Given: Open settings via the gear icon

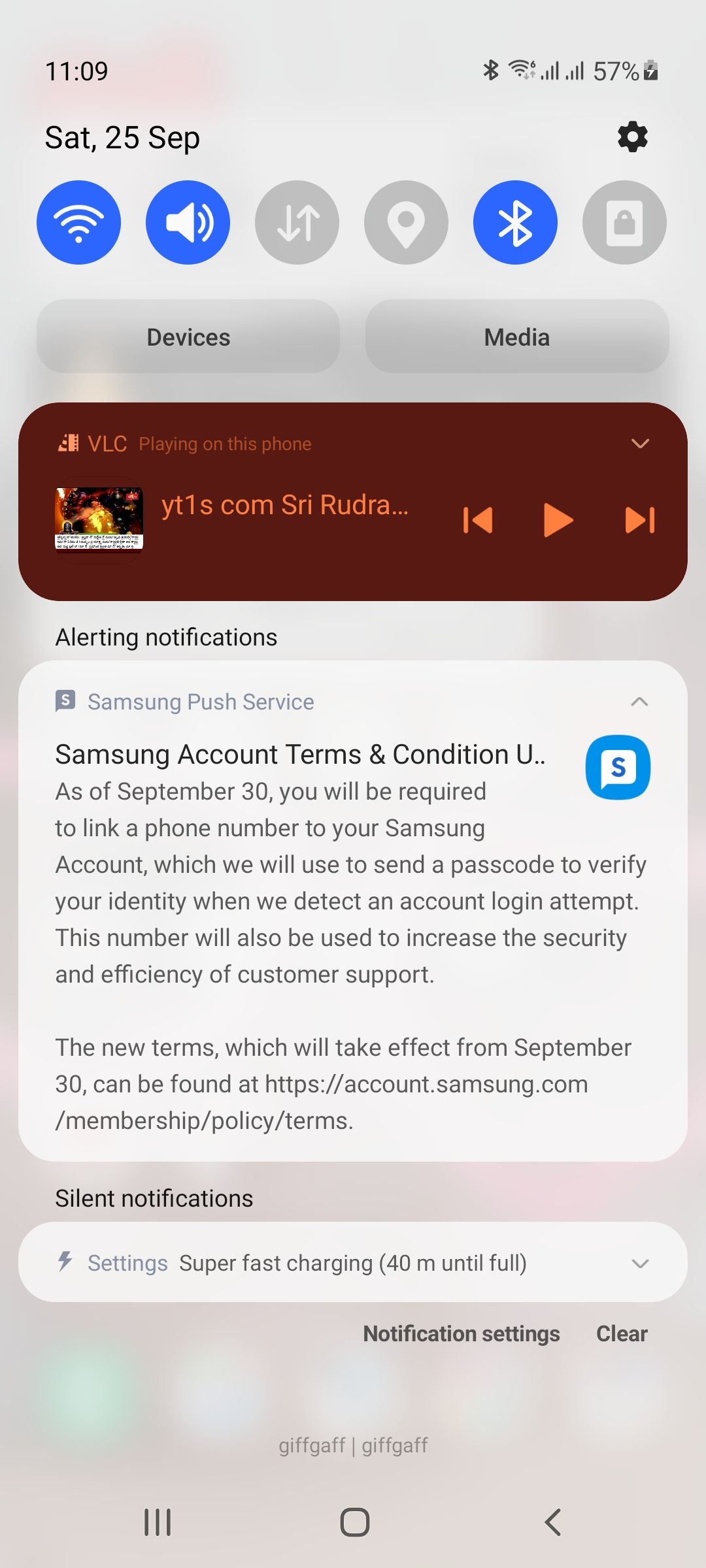Looking at the screenshot, I should click(x=632, y=137).
